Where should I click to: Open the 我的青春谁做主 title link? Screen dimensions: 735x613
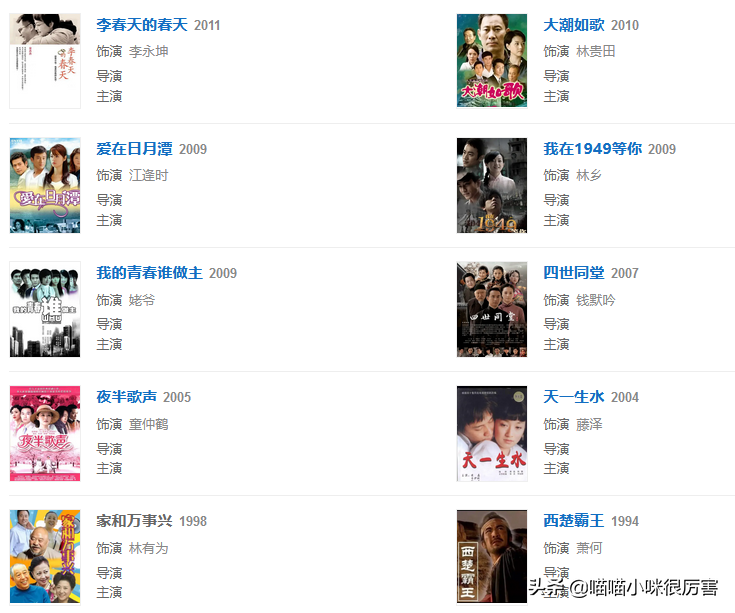(x=149, y=273)
